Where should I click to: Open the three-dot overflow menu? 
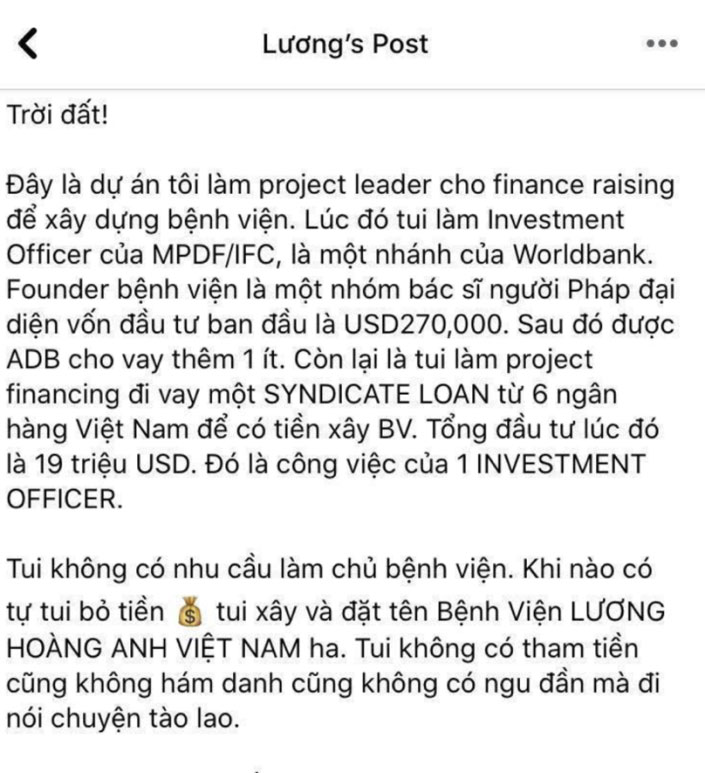[x=662, y=45]
